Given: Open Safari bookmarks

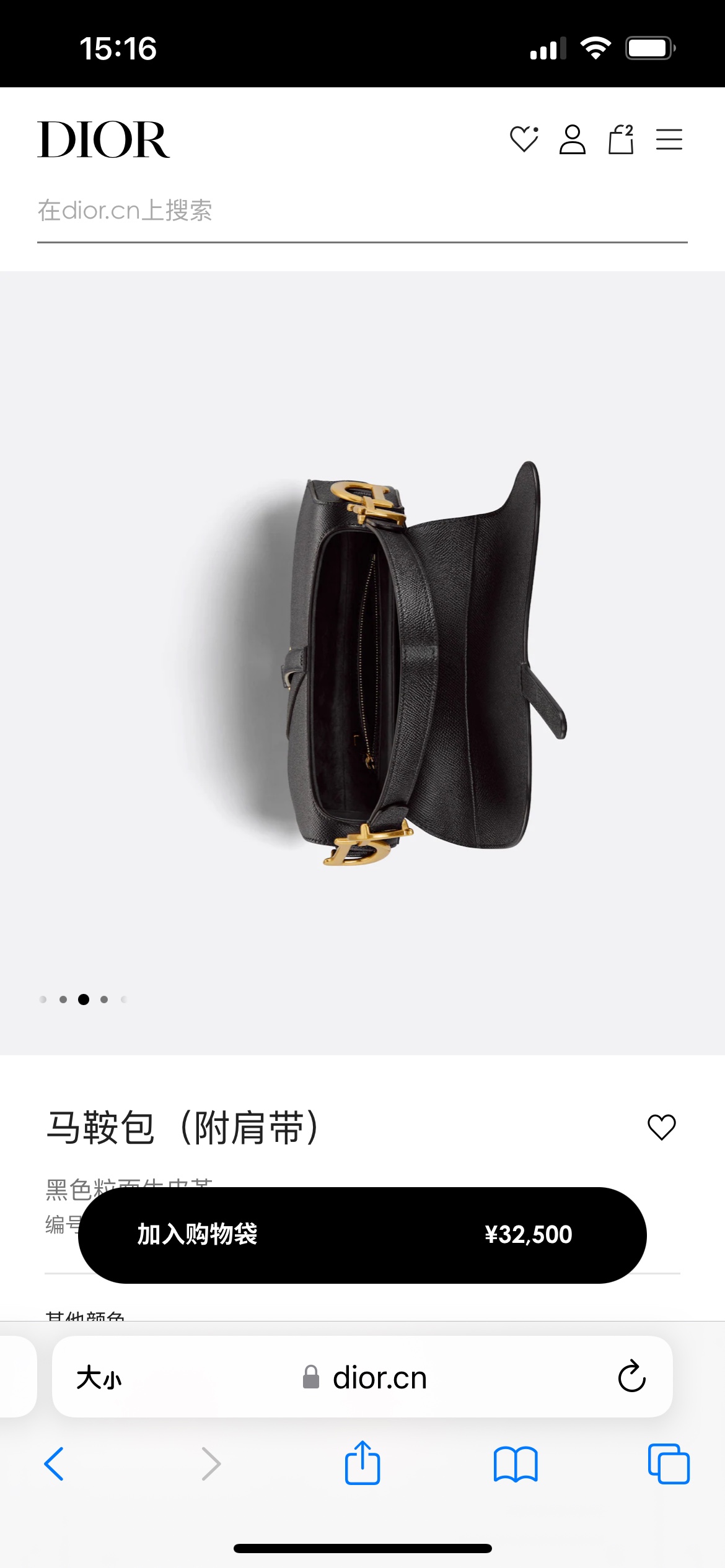Looking at the screenshot, I should click(x=516, y=1464).
